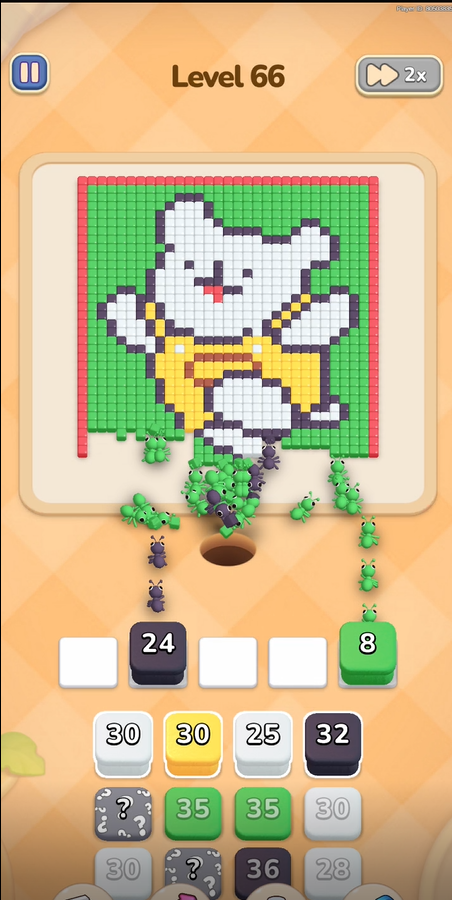Select the yellow 30 ant block
Screen dimensions: 452x900
(193, 743)
